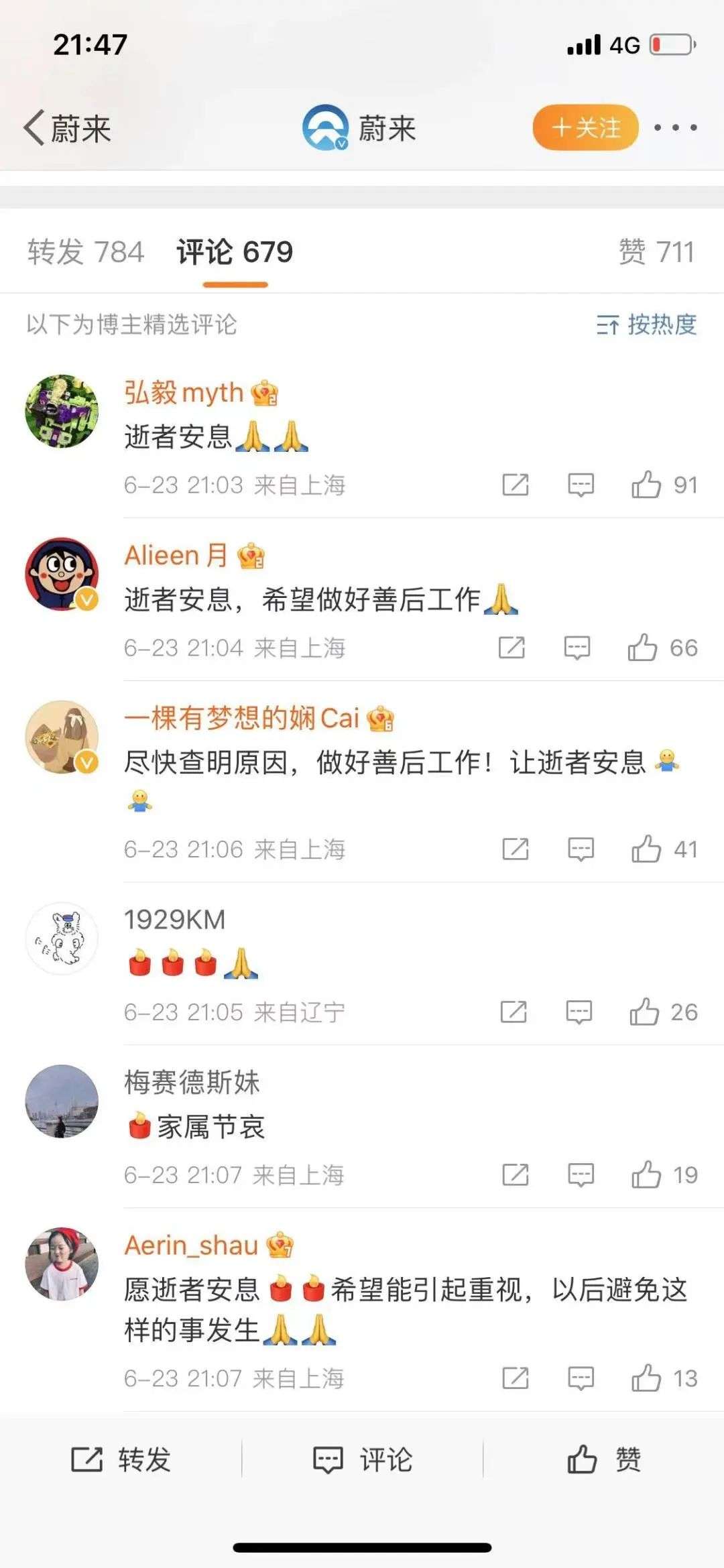Open the three-dot overflow menu
This screenshot has width=724, height=1568.
pos(675,127)
